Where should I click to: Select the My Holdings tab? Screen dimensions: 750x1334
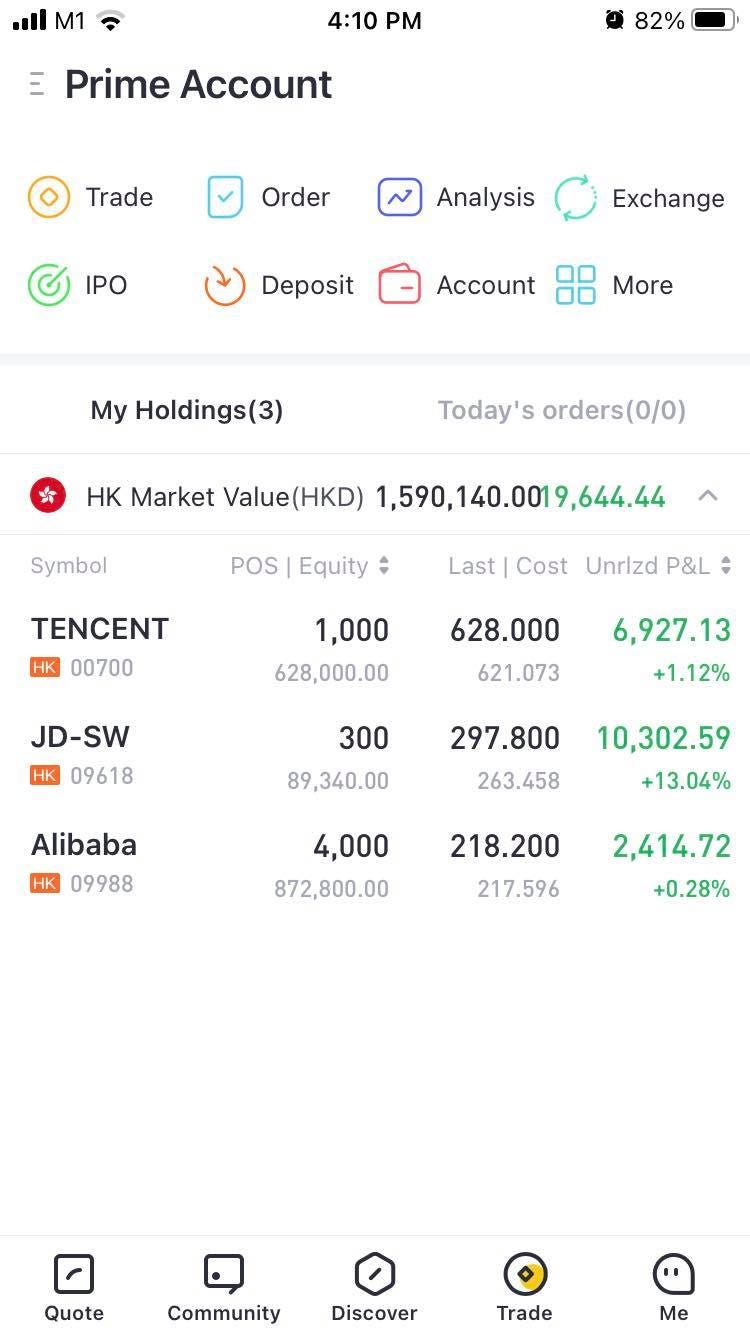click(187, 410)
